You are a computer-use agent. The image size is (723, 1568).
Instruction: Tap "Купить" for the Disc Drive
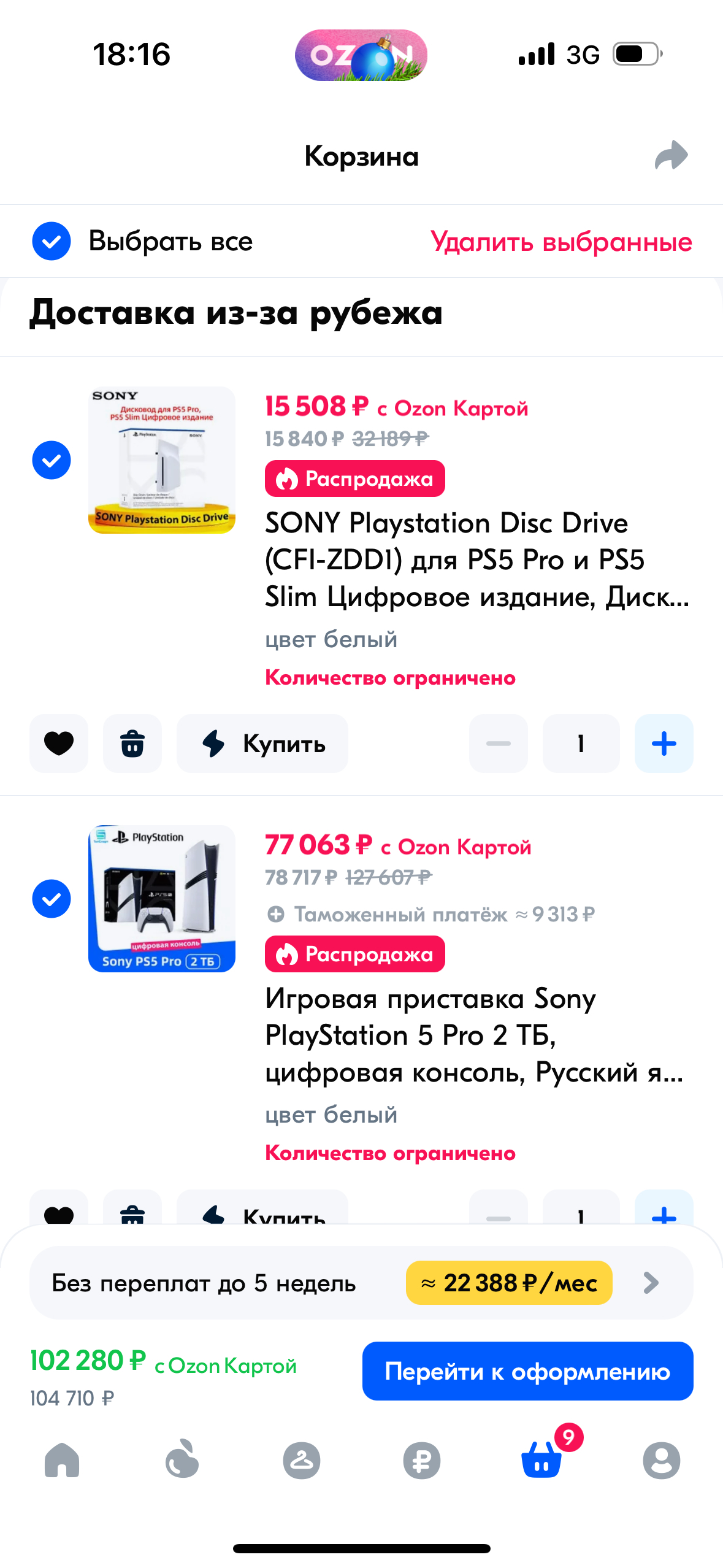262,744
